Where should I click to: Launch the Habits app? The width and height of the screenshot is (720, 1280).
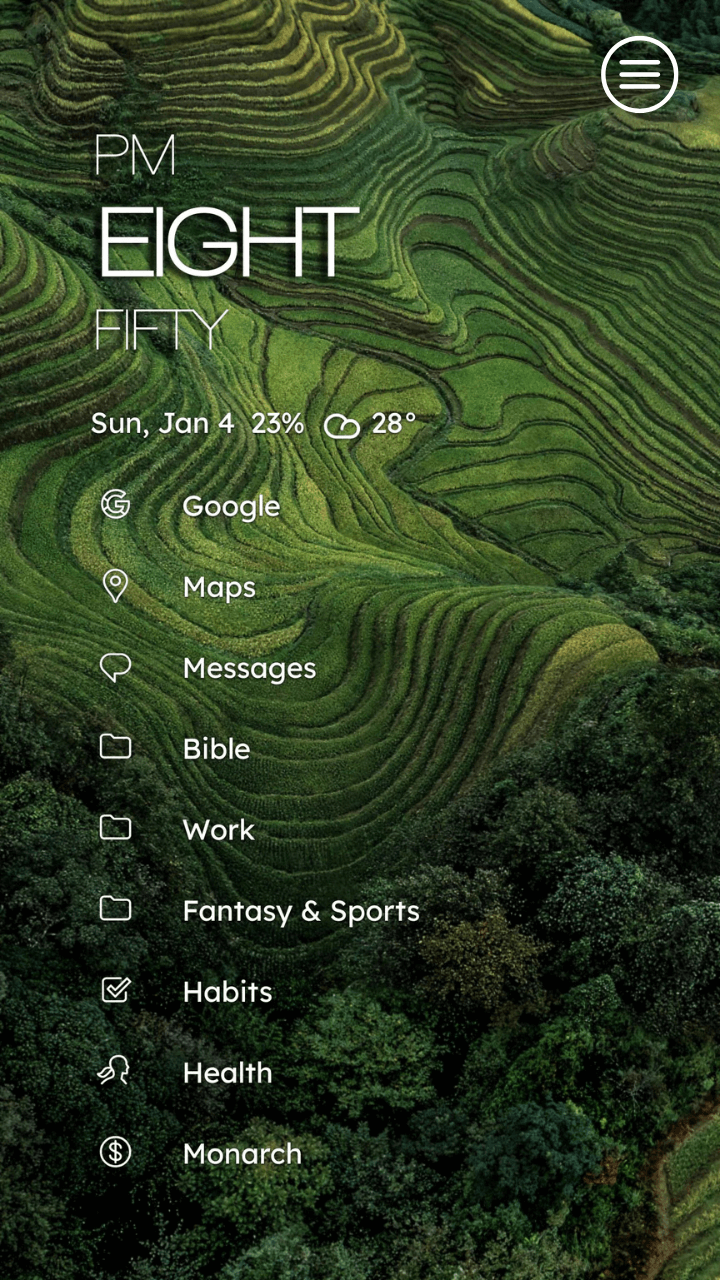click(x=227, y=992)
